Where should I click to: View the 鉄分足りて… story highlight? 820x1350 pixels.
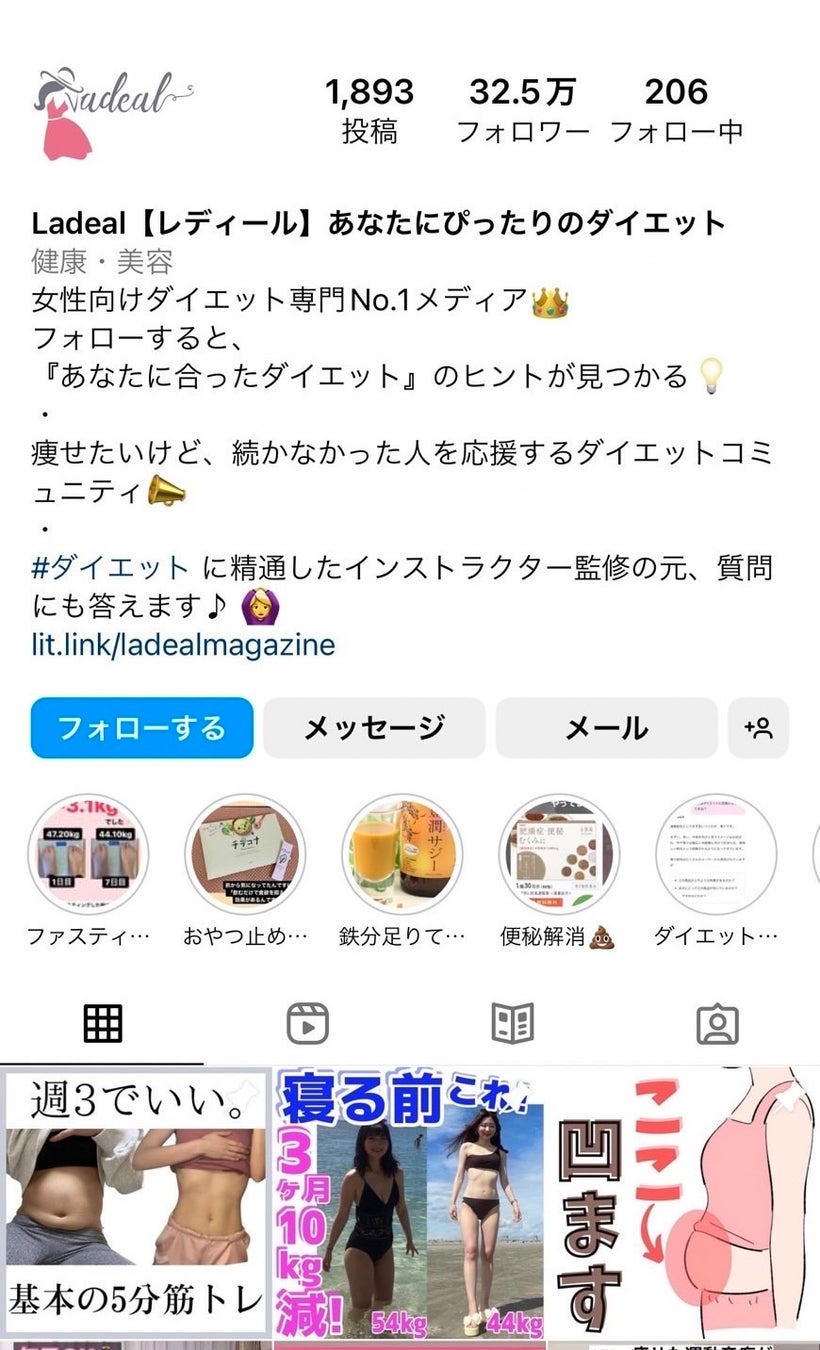click(402, 856)
